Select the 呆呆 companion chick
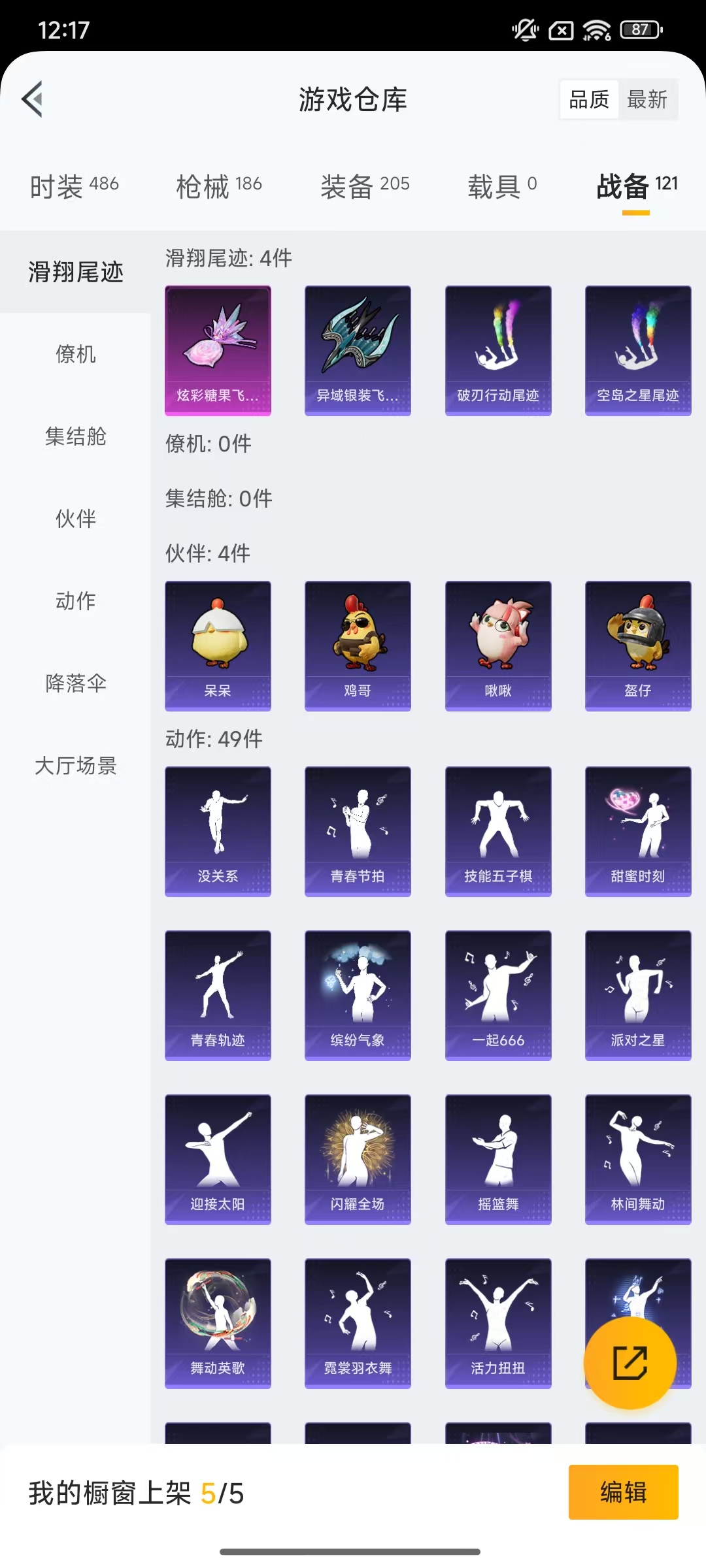This screenshot has width=706, height=1568. click(218, 644)
